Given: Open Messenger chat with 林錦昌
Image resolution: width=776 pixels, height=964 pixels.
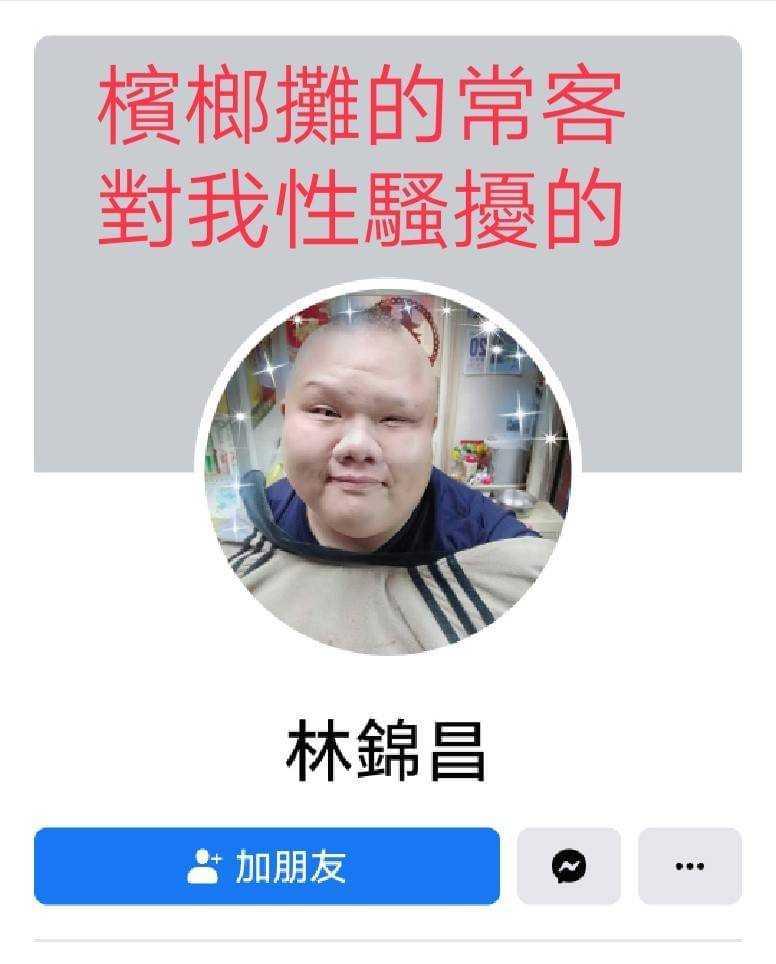Looking at the screenshot, I should click(x=568, y=866).
